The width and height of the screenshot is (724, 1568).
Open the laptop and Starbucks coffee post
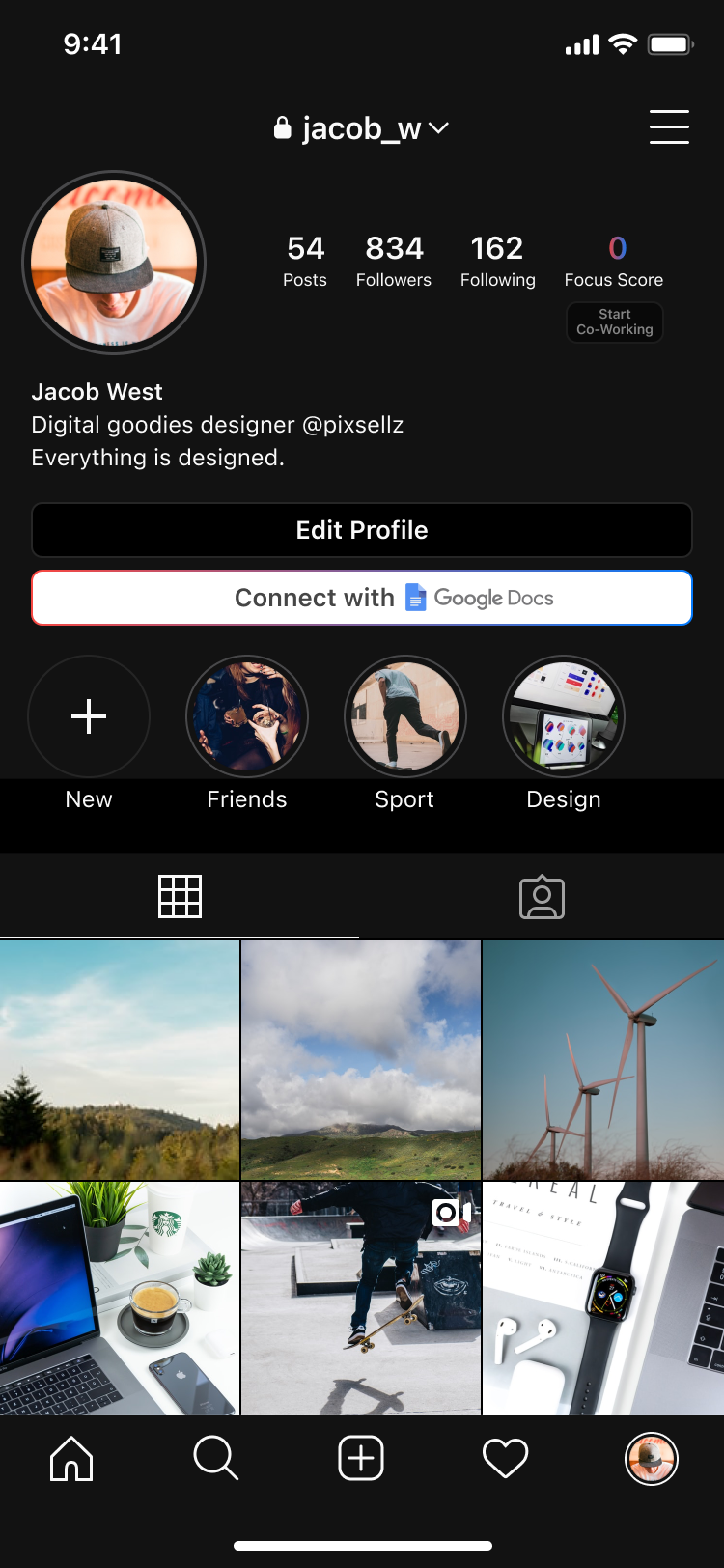tap(119, 1299)
